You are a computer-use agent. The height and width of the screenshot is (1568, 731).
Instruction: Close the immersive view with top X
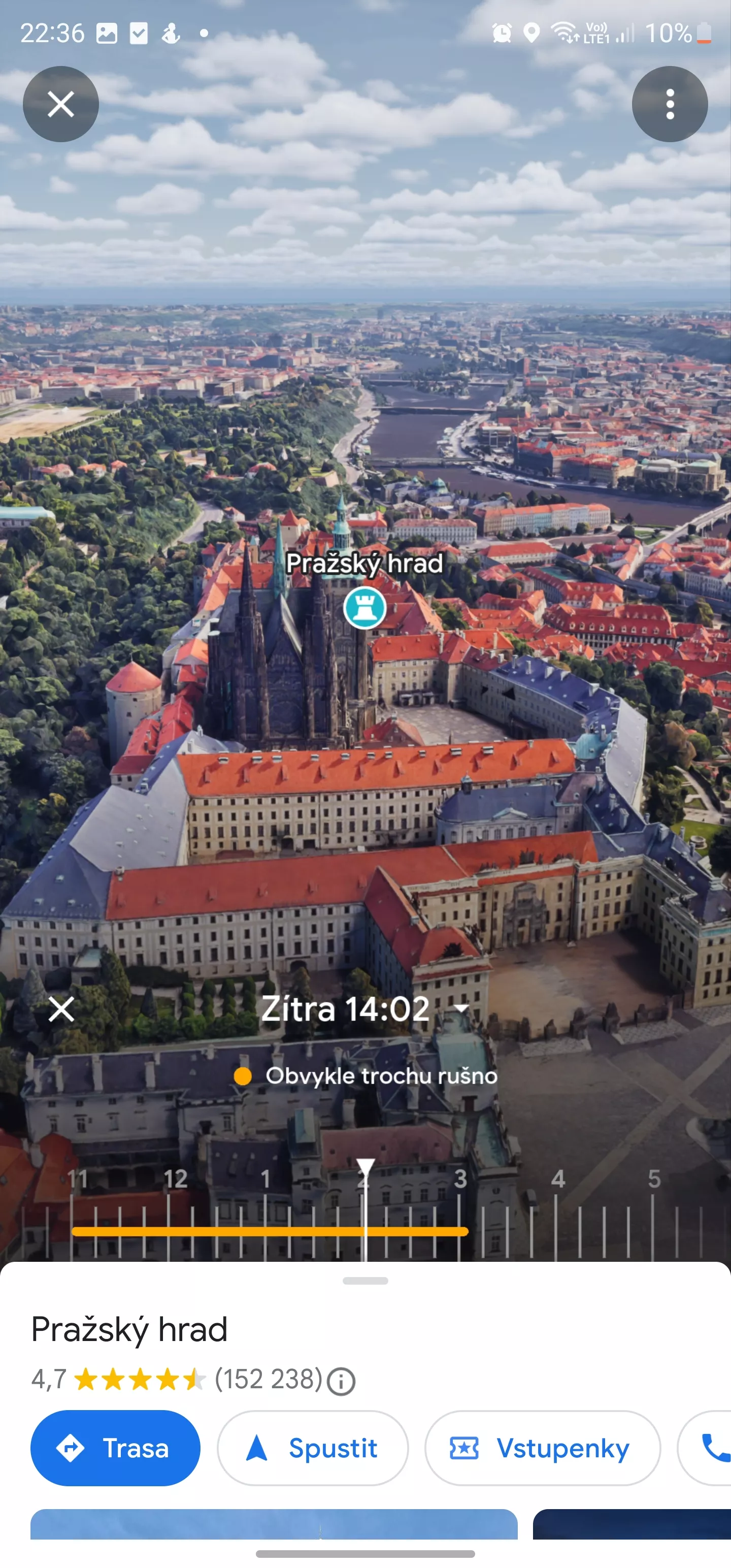61,104
